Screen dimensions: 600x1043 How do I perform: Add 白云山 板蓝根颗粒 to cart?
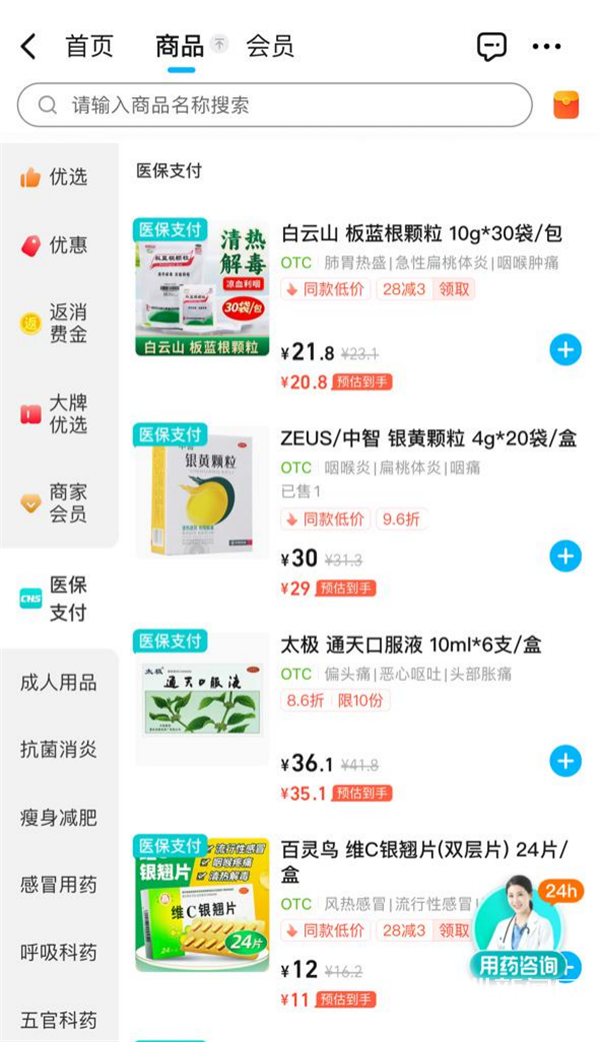click(565, 351)
